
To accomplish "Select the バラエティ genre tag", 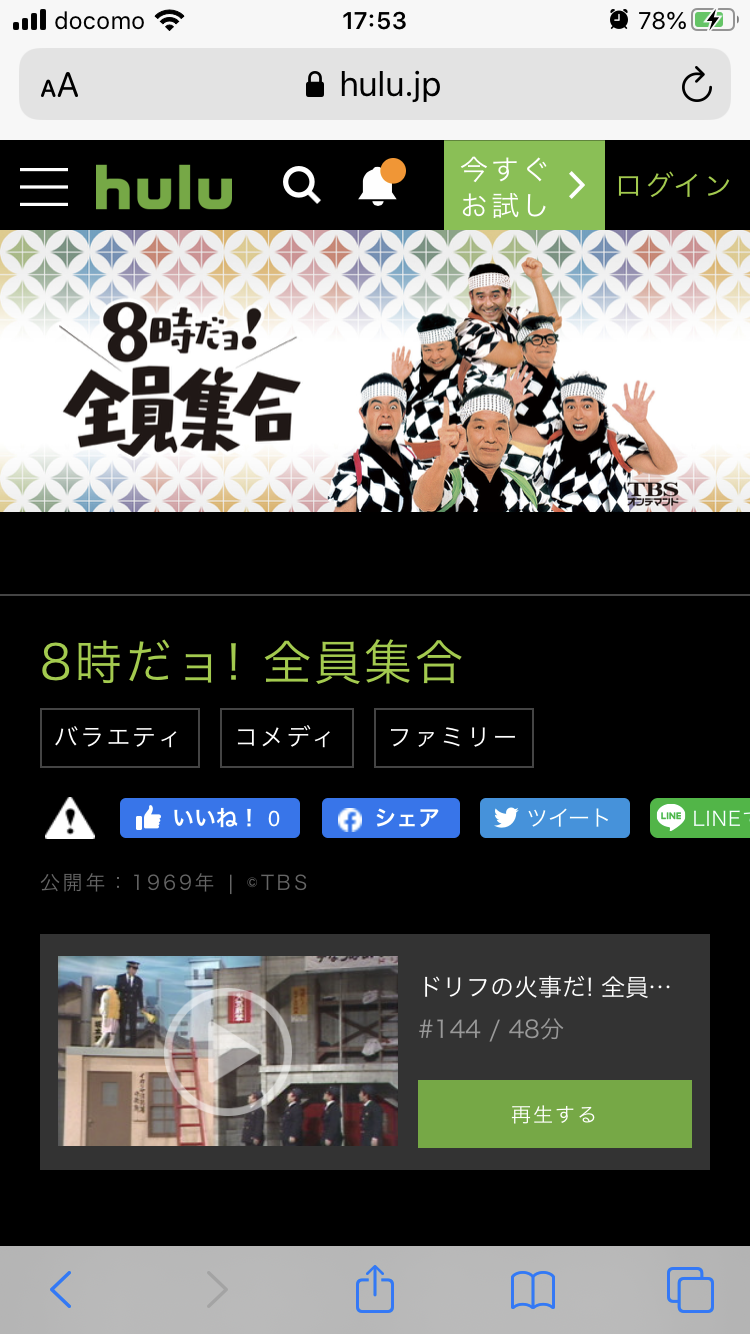I will coord(120,738).
